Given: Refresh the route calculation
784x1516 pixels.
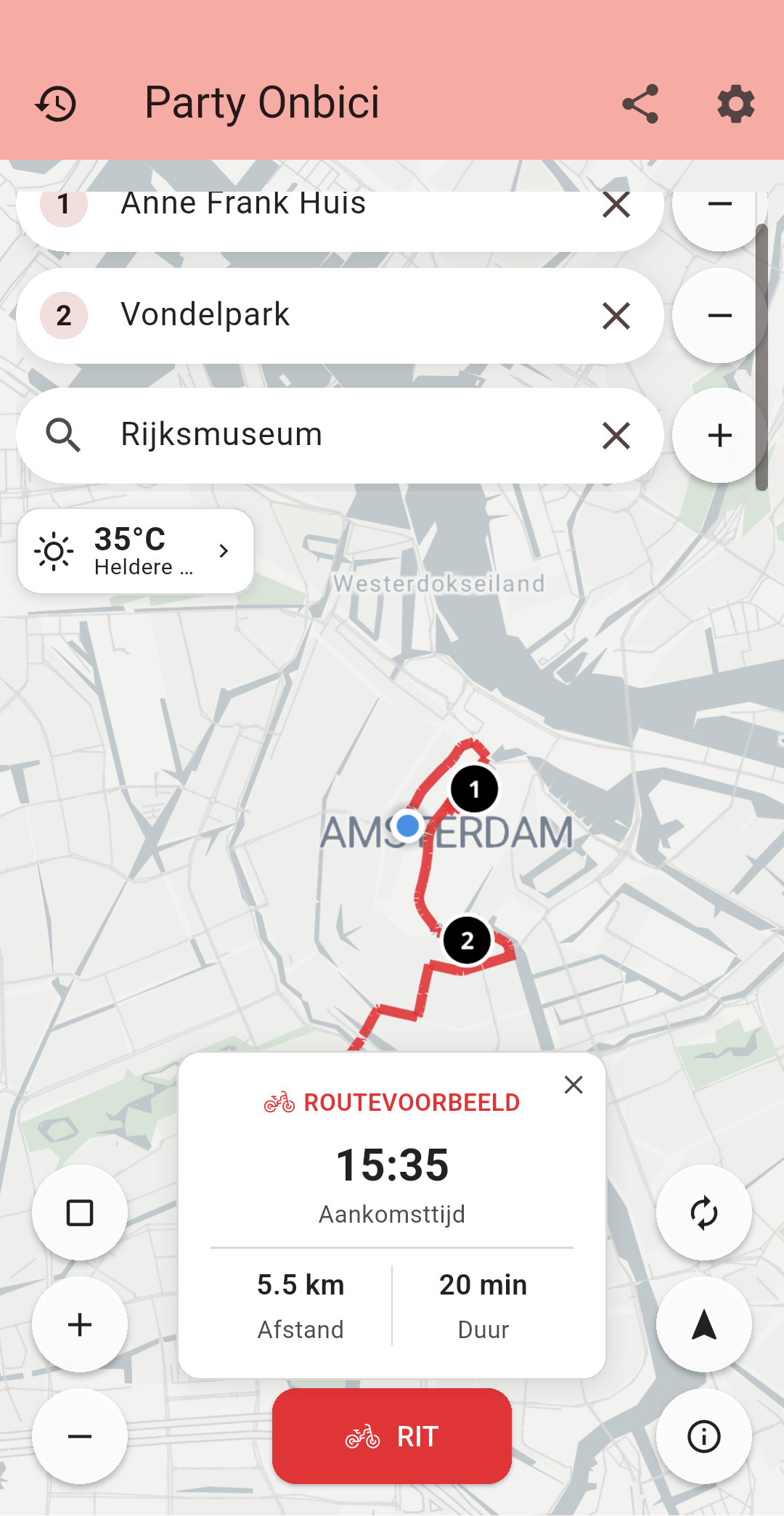Looking at the screenshot, I should click(x=703, y=1213).
